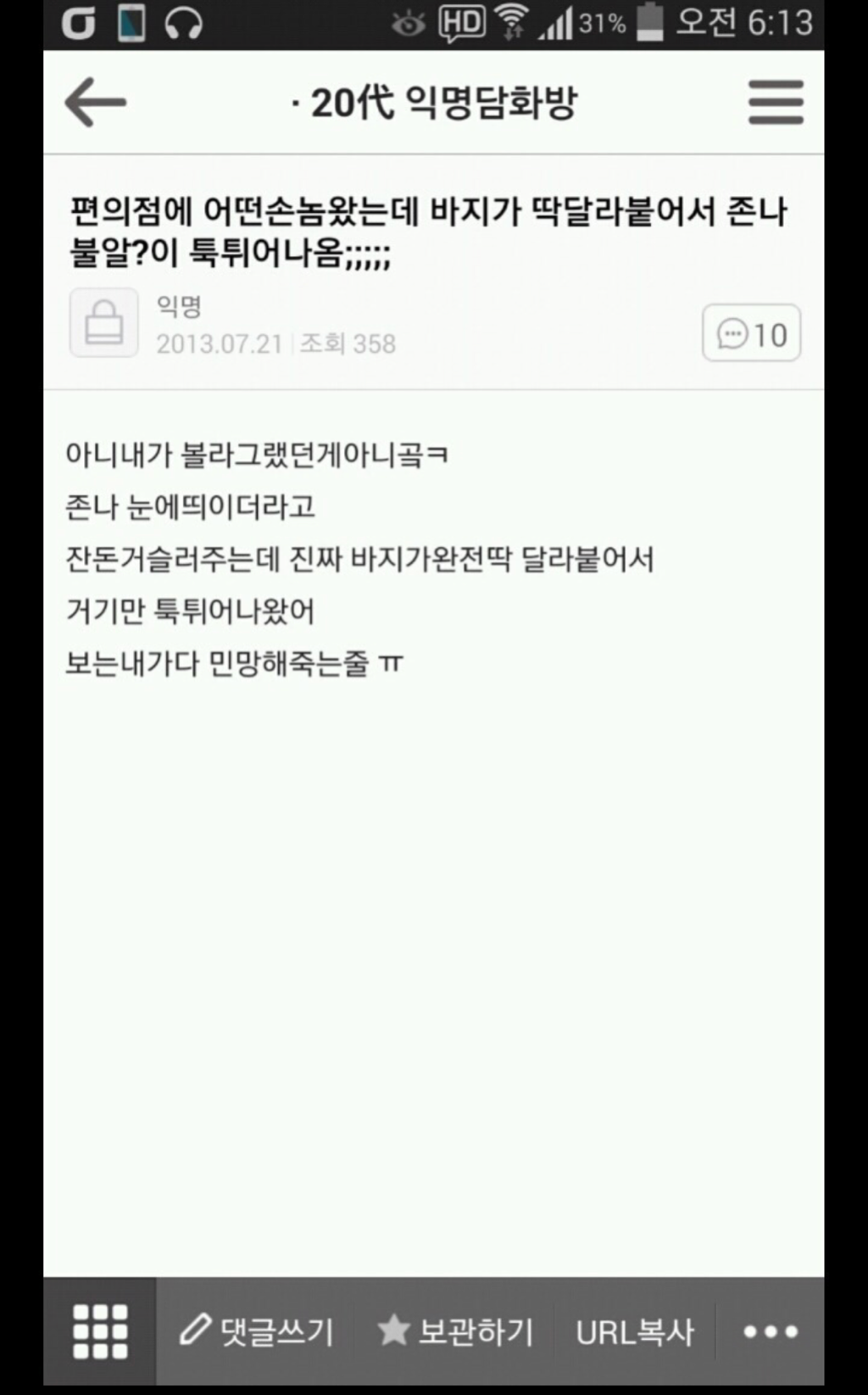Copy the link with URL복사
This screenshot has height=1395, width=868.
coord(635,1332)
